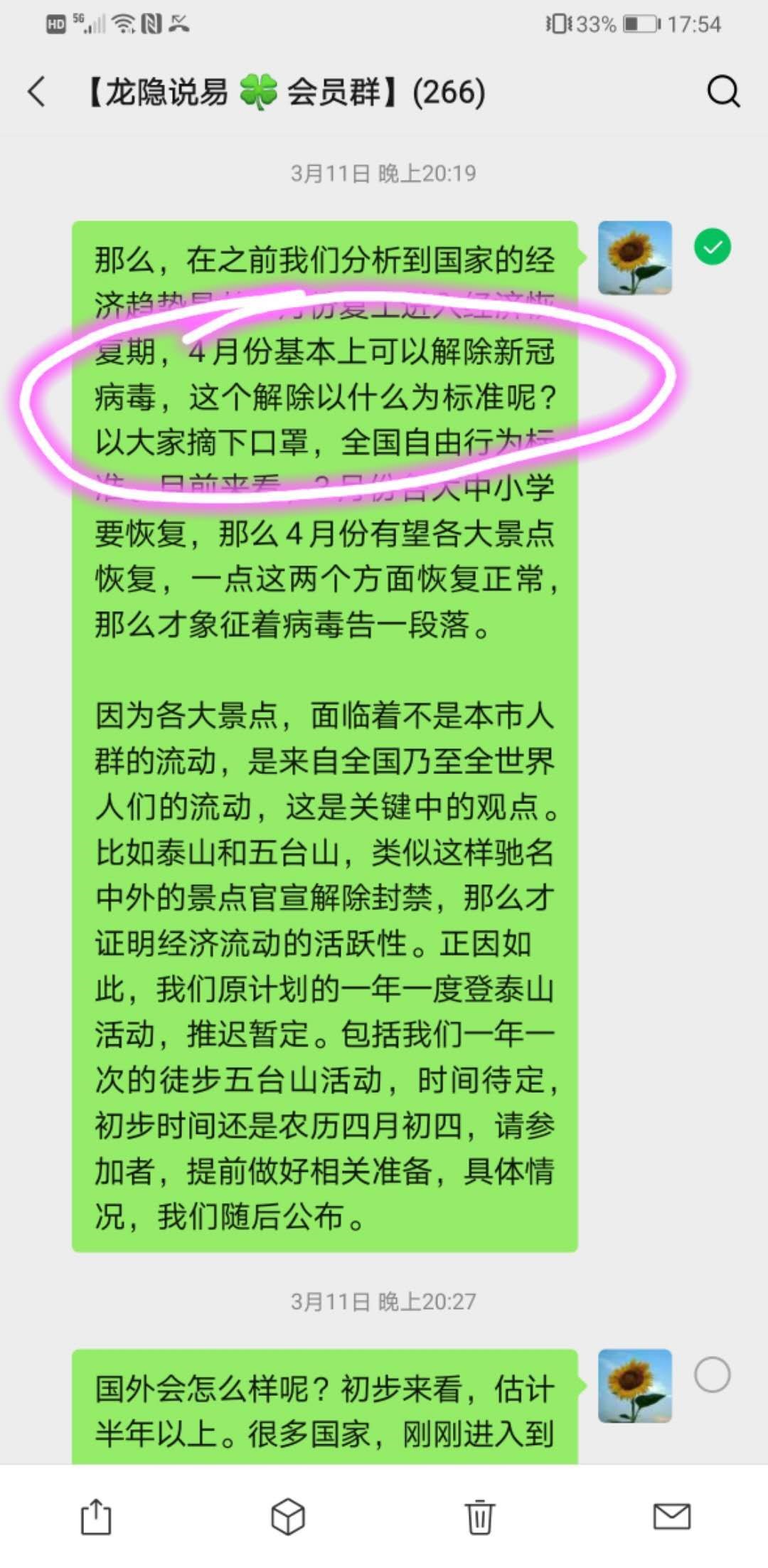768x1568 pixels.
Task: Open search in the chat
Action: 723,92
